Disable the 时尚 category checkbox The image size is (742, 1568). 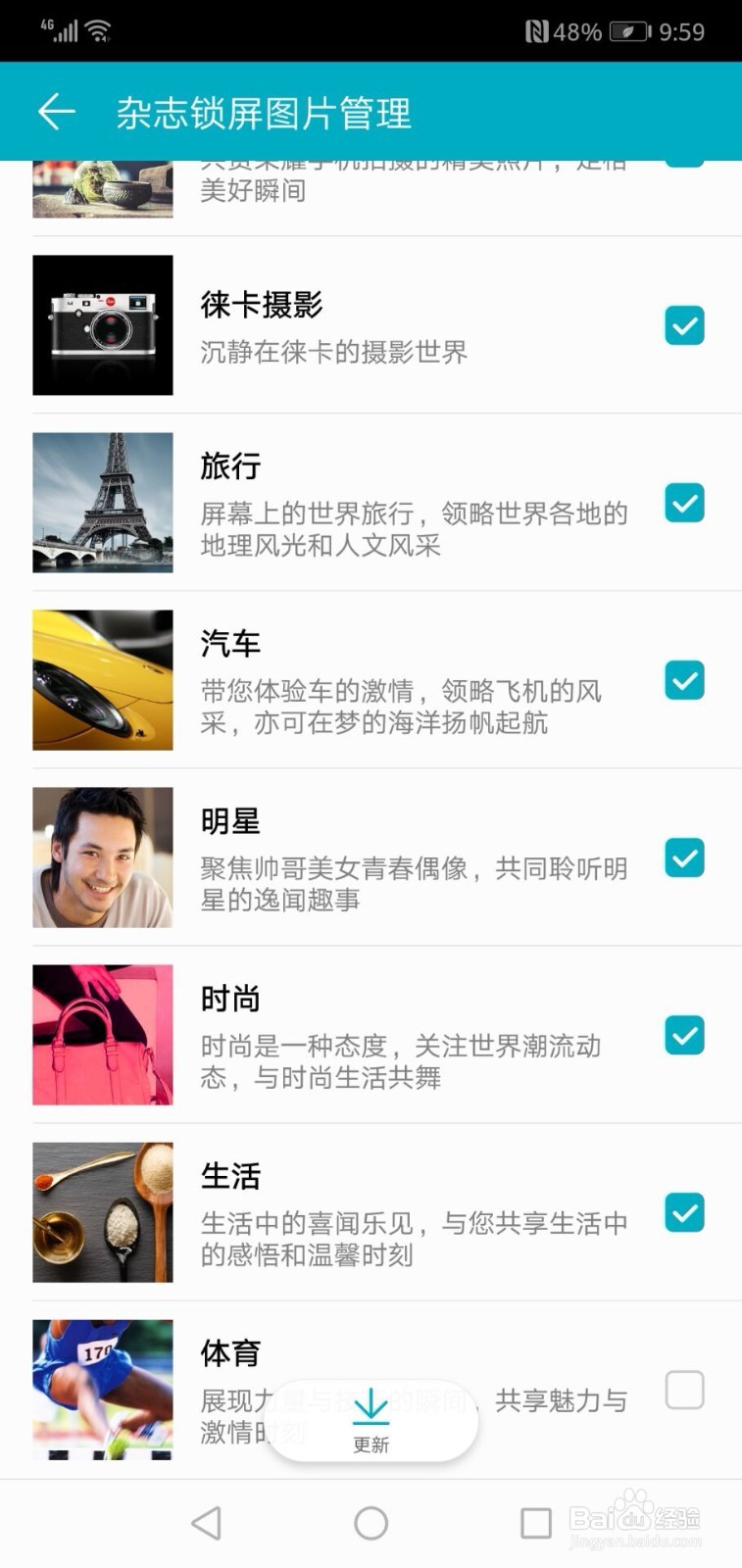684,1035
